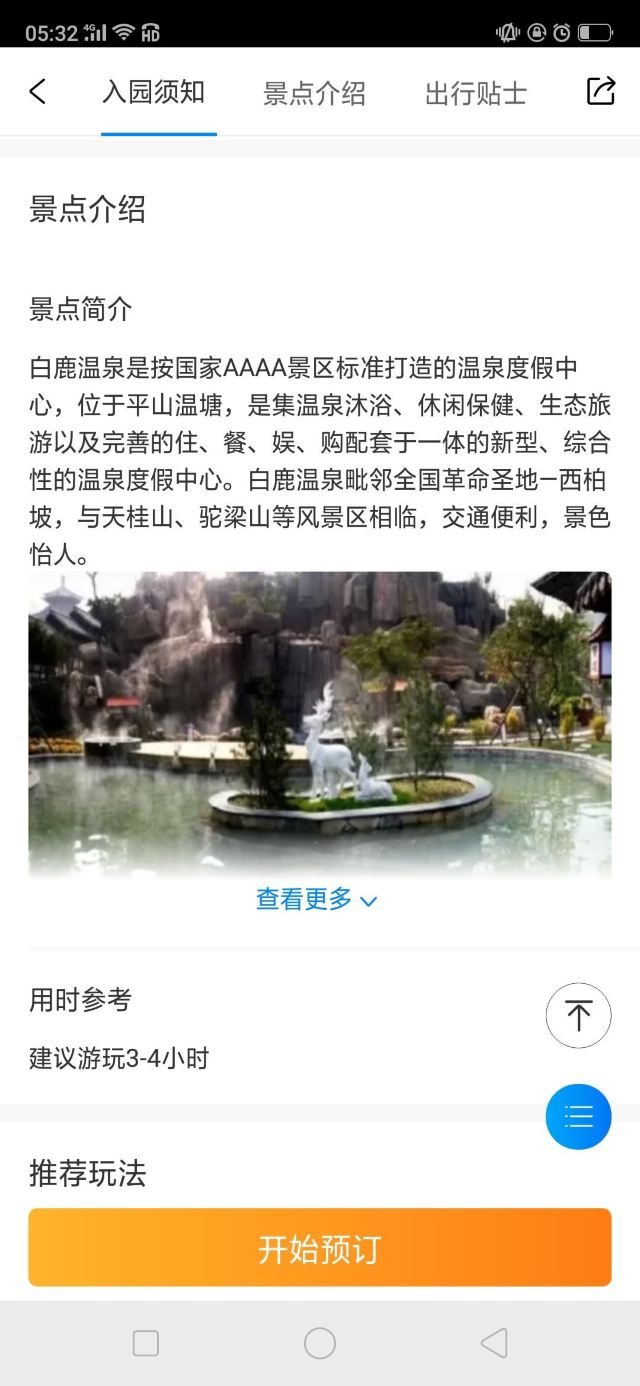This screenshot has height=1386, width=640.
Task: Expand 查看更多 to read more
Action: [x=316, y=899]
